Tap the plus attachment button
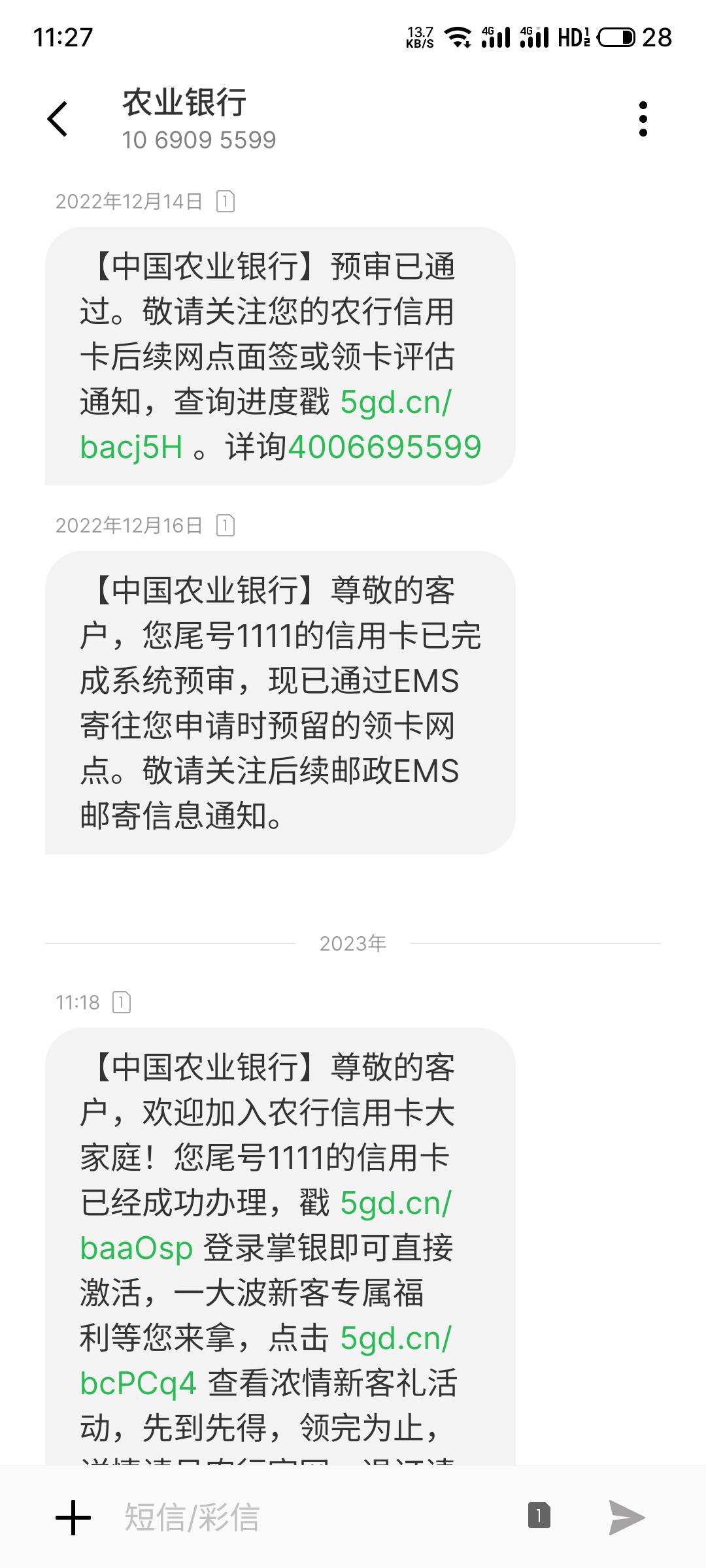 coord(73,1517)
